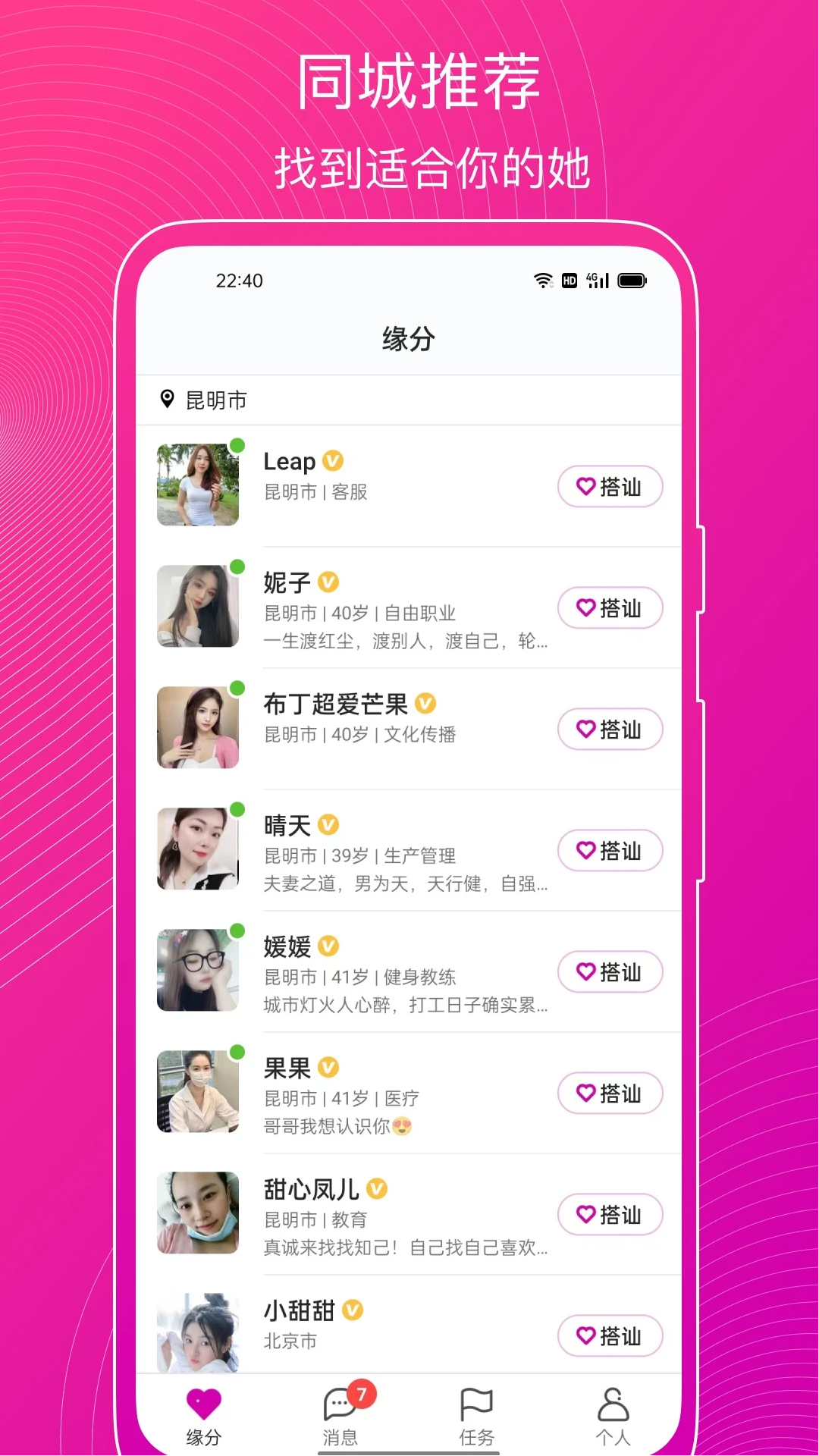This screenshot has width=819, height=1456.
Task: Select the 缘分 heart icon in bottom navigation
Action: point(202,1404)
